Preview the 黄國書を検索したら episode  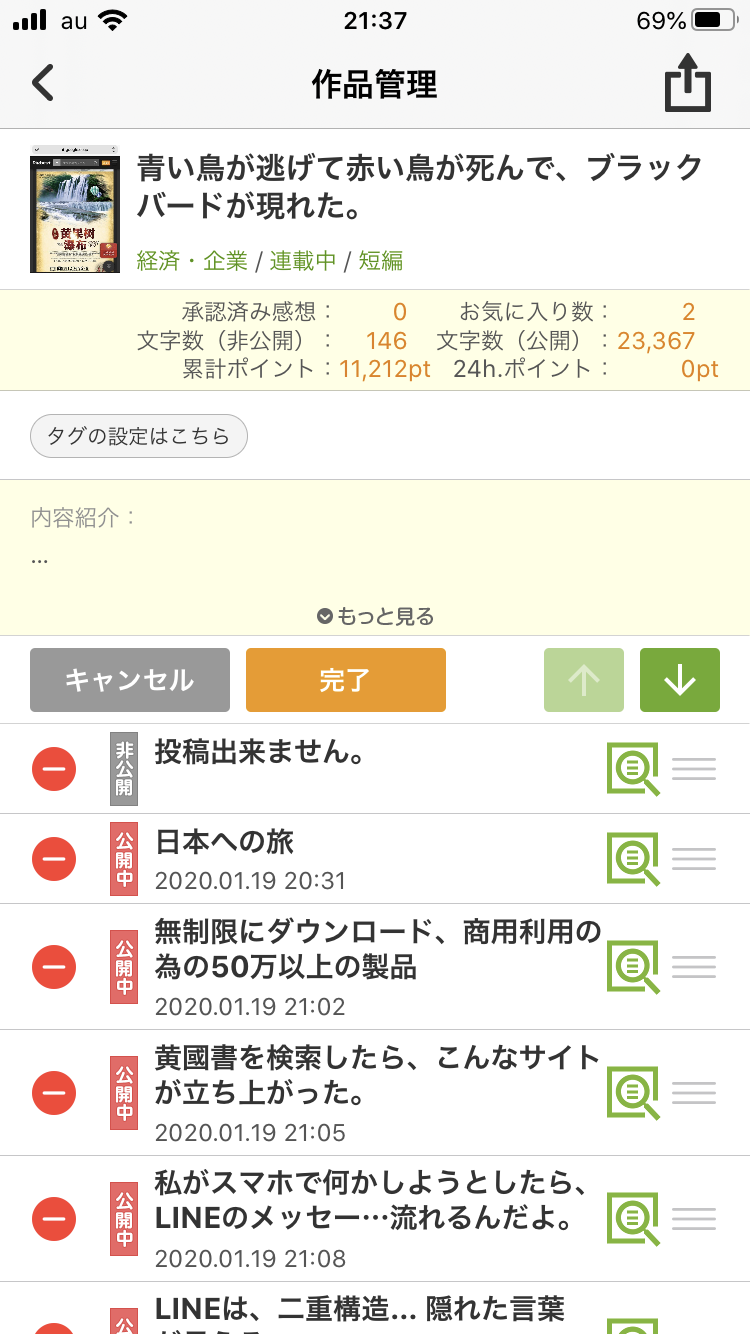(633, 1093)
